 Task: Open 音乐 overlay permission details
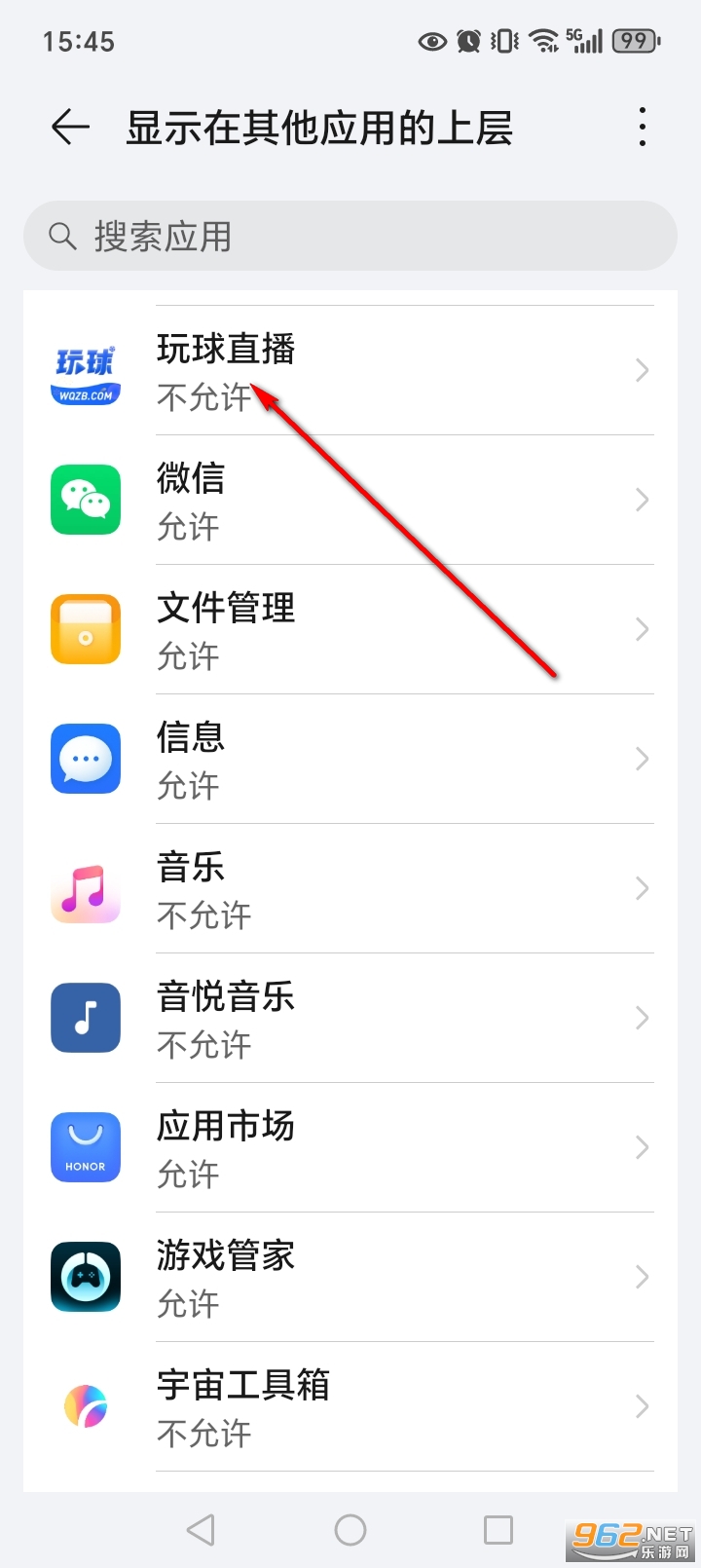389,888
